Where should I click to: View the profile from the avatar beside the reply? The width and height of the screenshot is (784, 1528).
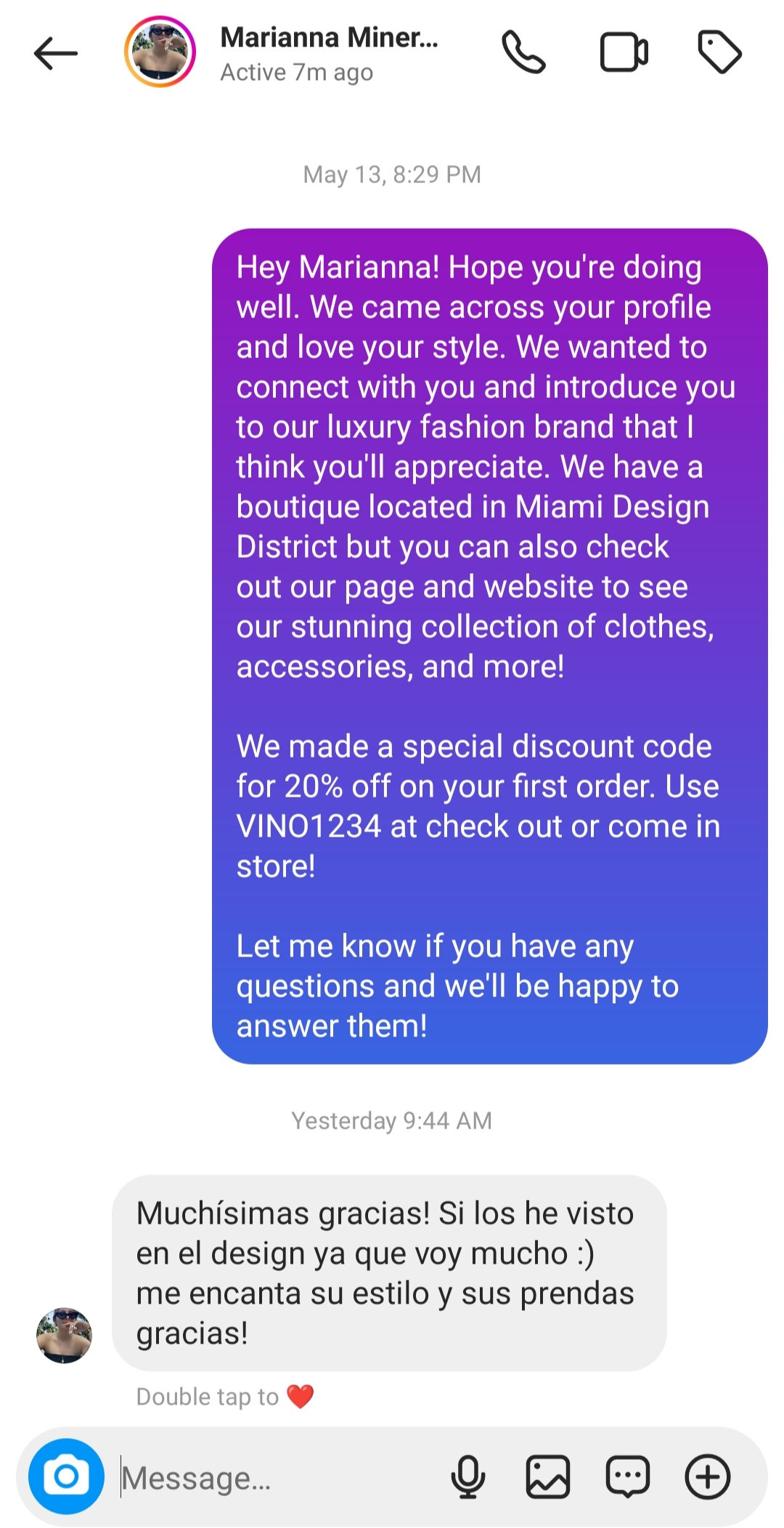[65, 1335]
